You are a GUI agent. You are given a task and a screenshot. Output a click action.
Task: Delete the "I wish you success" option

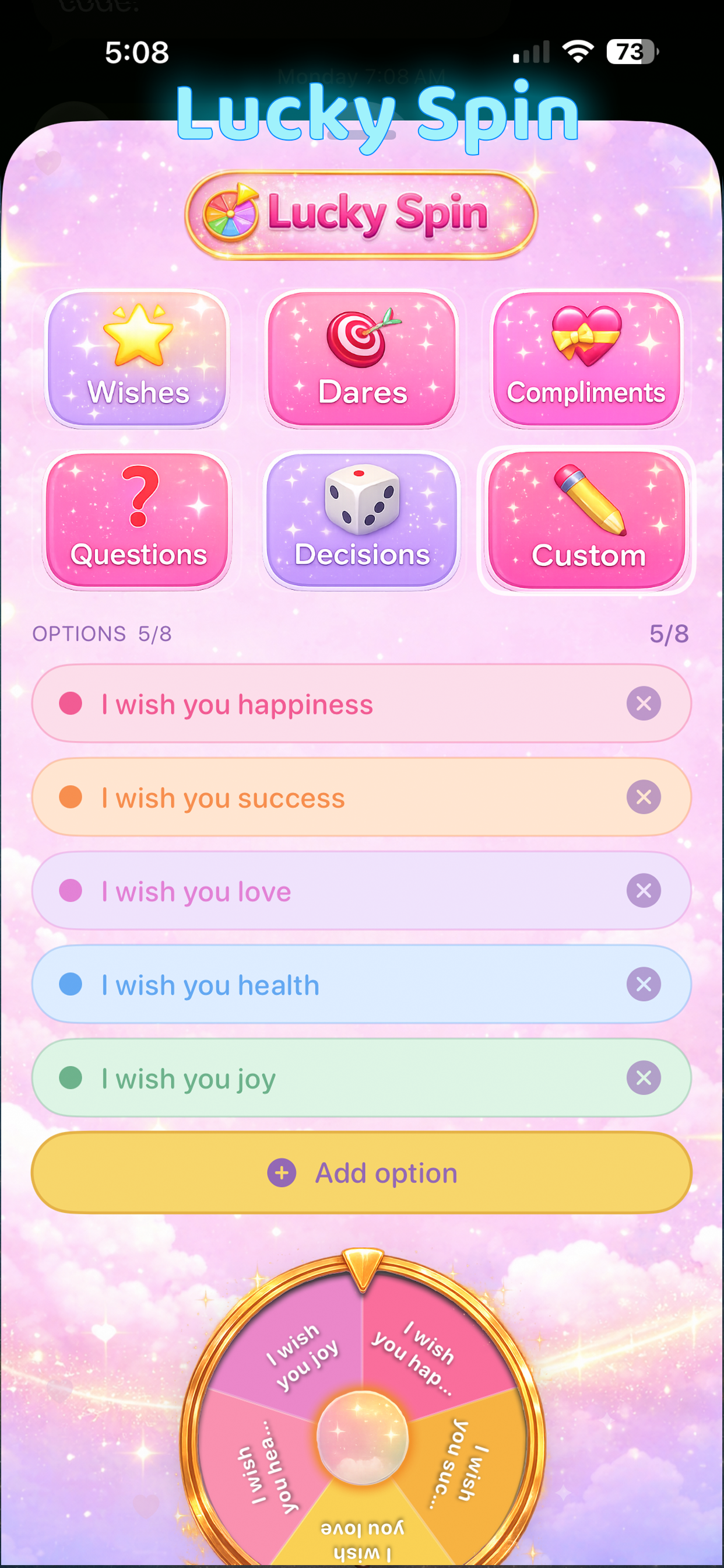(x=643, y=797)
